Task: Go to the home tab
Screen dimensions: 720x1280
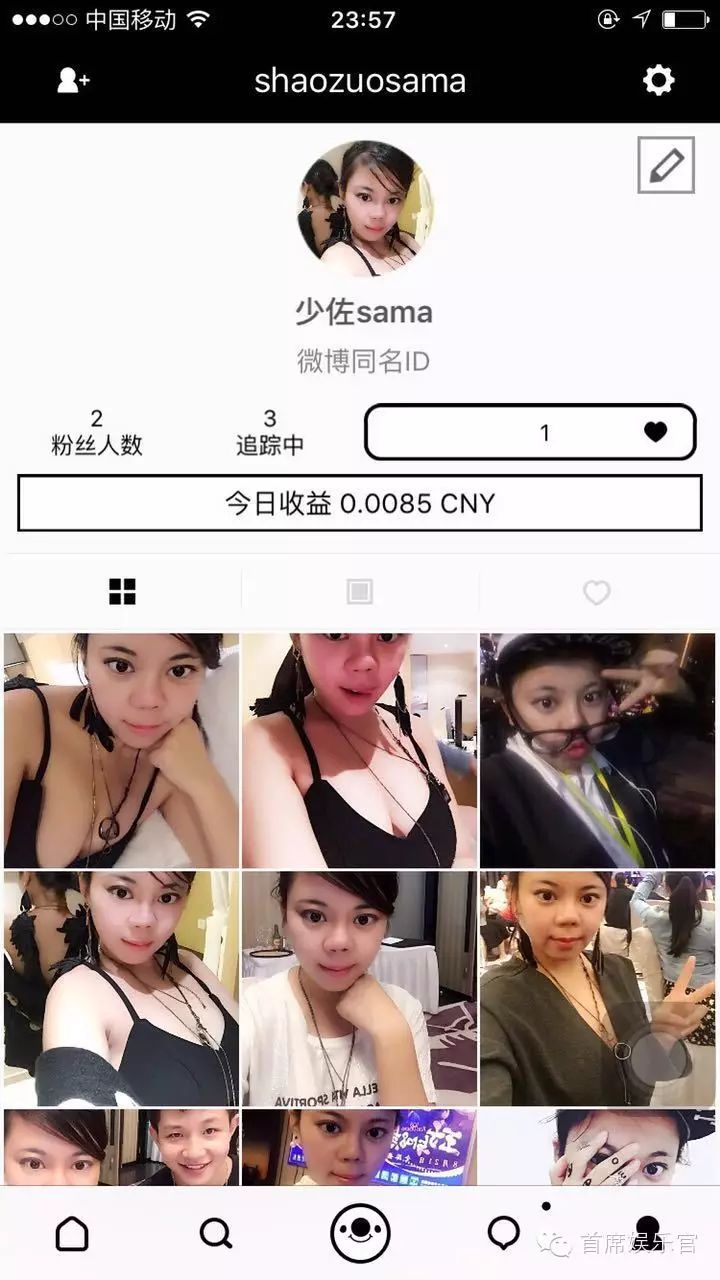Action: (x=72, y=1234)
